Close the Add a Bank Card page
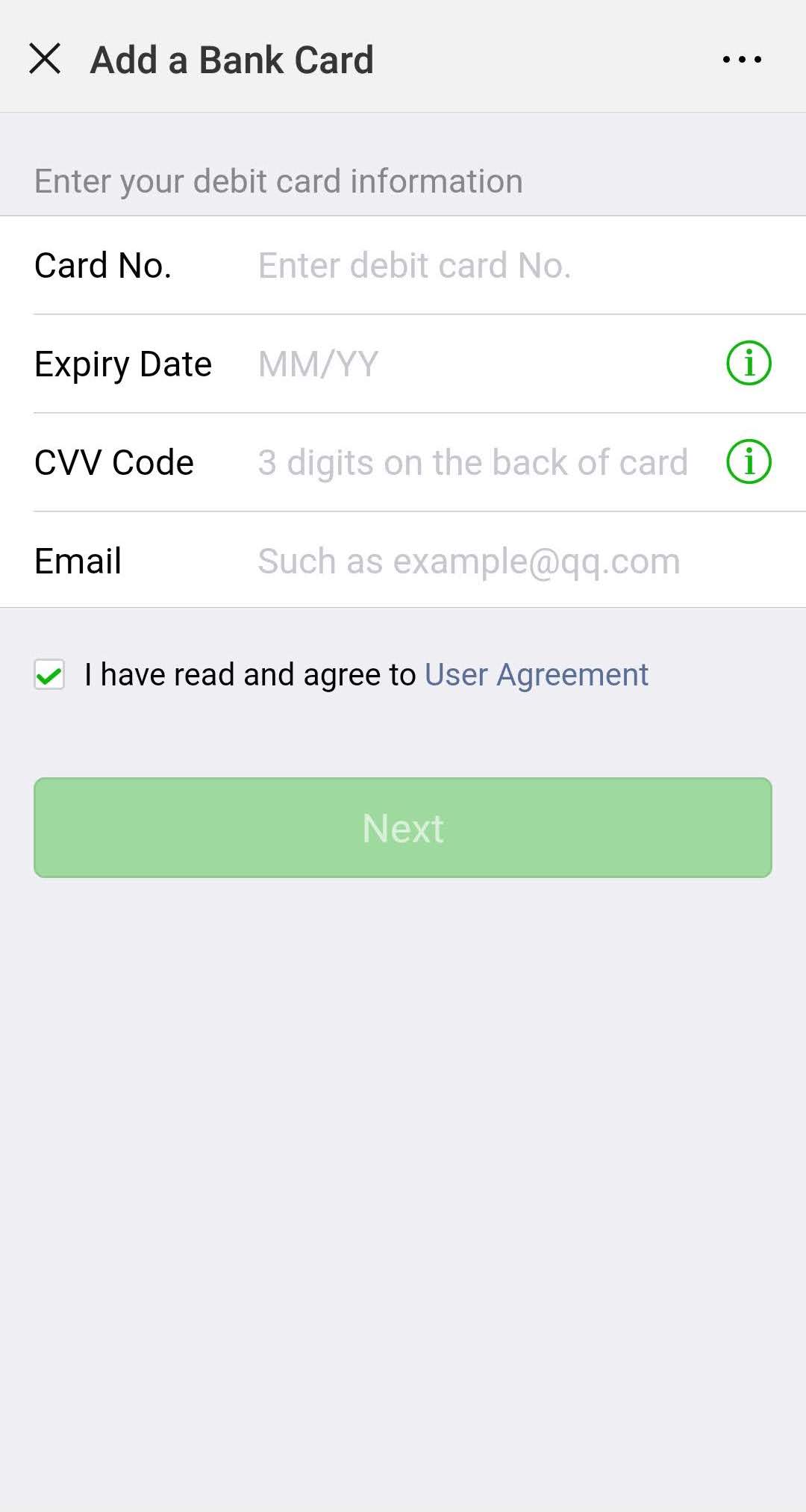This screenshot has height=1512, width=806. pyautogui.click(x=45, y=59)
